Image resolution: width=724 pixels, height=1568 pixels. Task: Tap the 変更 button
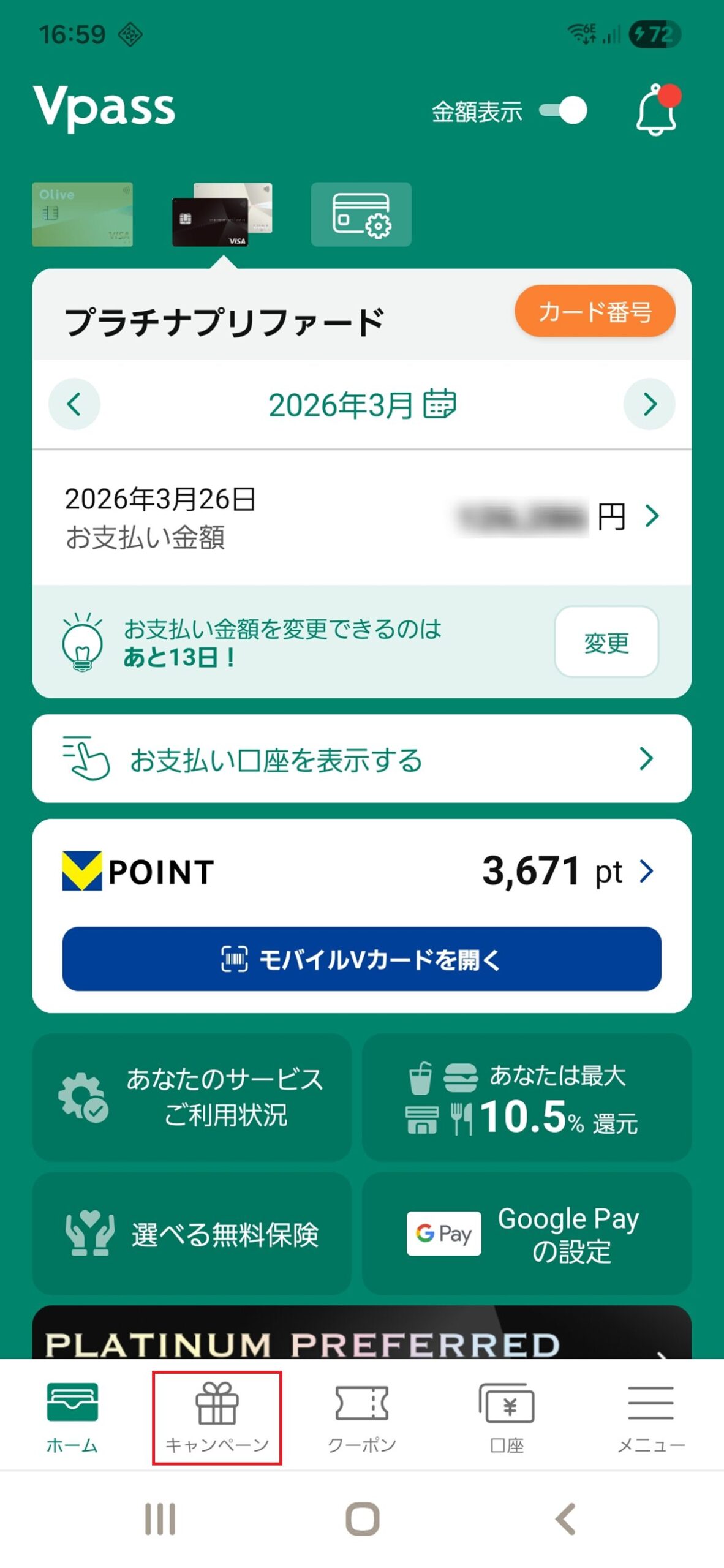[x=606, y=642]
